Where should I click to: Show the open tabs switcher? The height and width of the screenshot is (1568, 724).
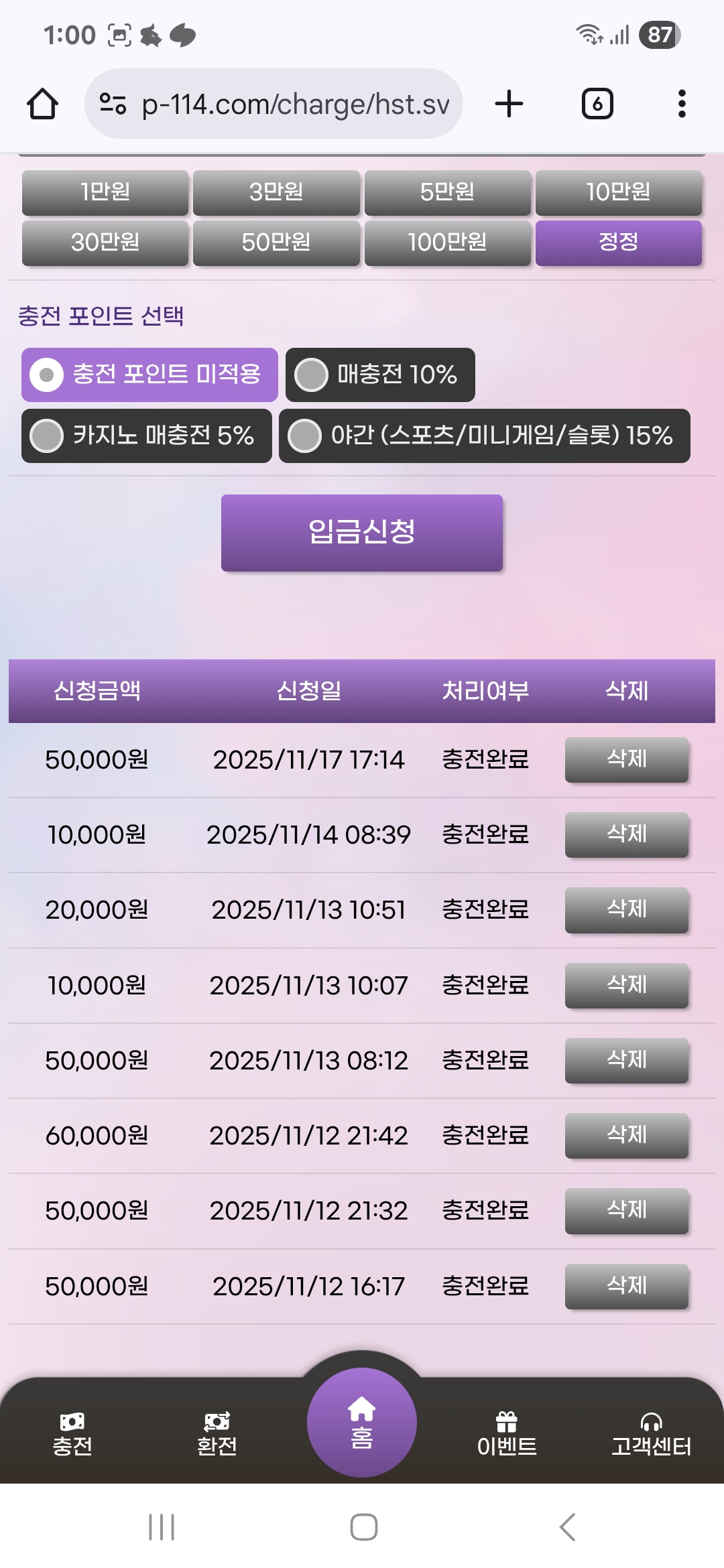597,104
